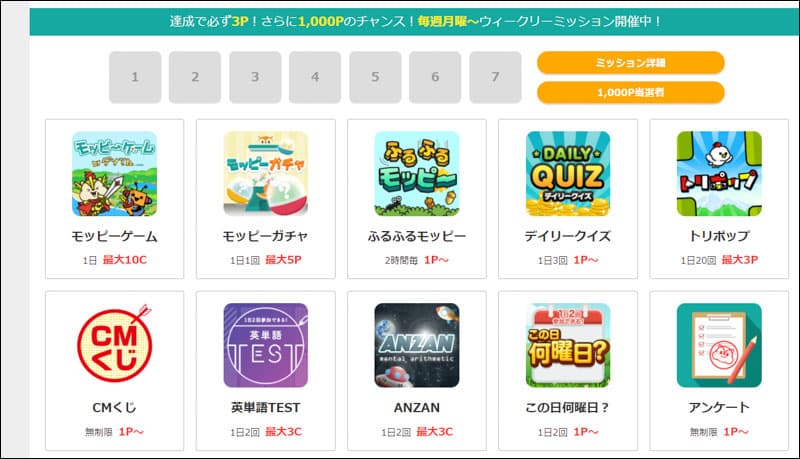Play ふるふるモッピー
The height and width of the screenshot is (459, 800).
pyautogui.click(x=416, y=174)
